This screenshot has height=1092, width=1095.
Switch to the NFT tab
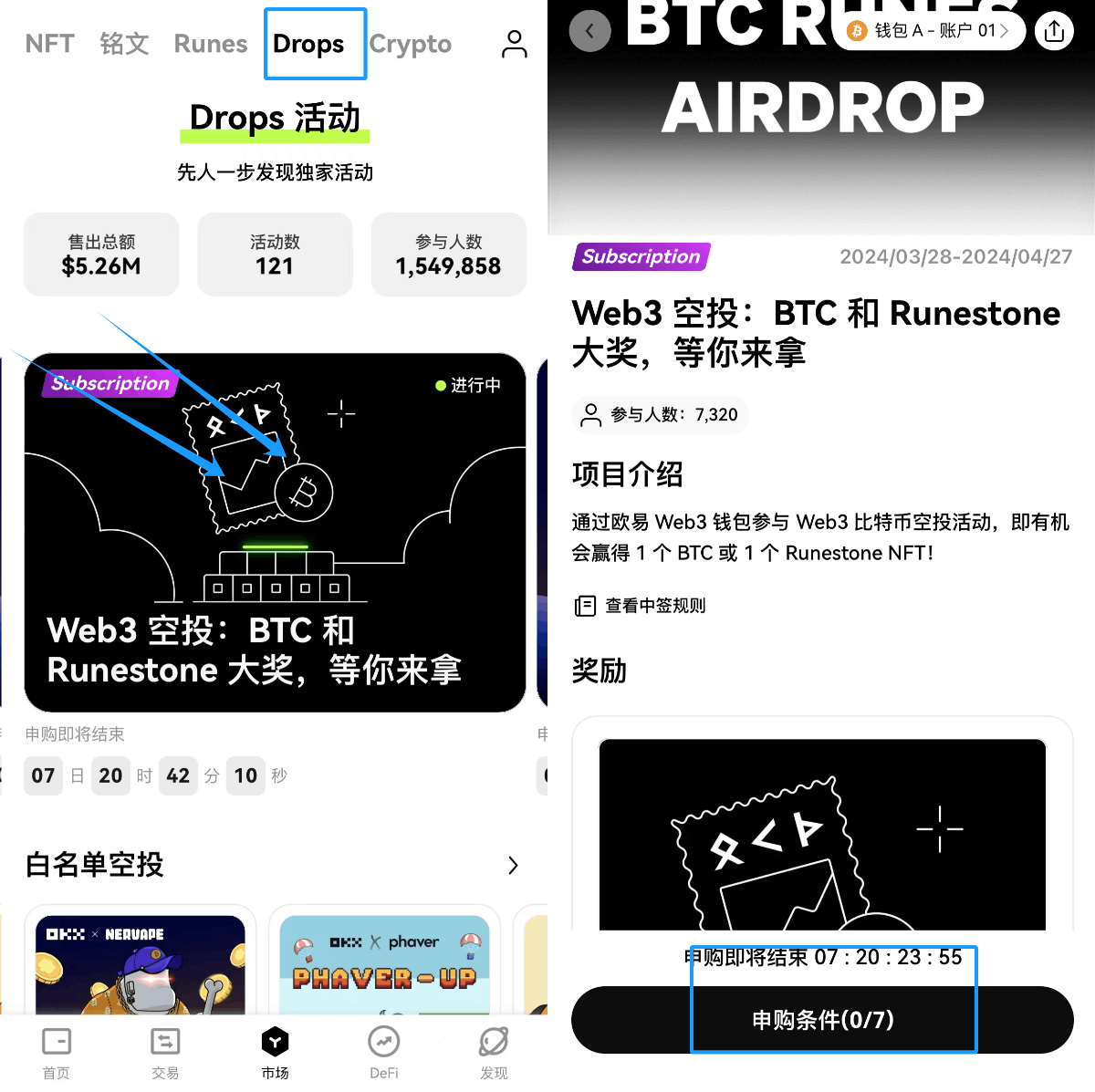pyautogui.click(x=49, y=44)
